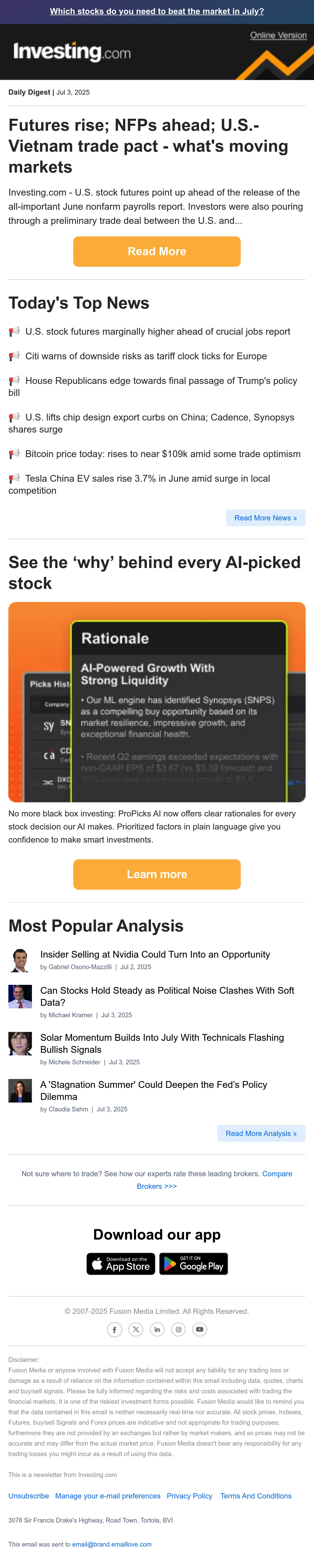Open the Bitcoin price today headline
Screen dimensions: 314x1568
coord(162,454)
